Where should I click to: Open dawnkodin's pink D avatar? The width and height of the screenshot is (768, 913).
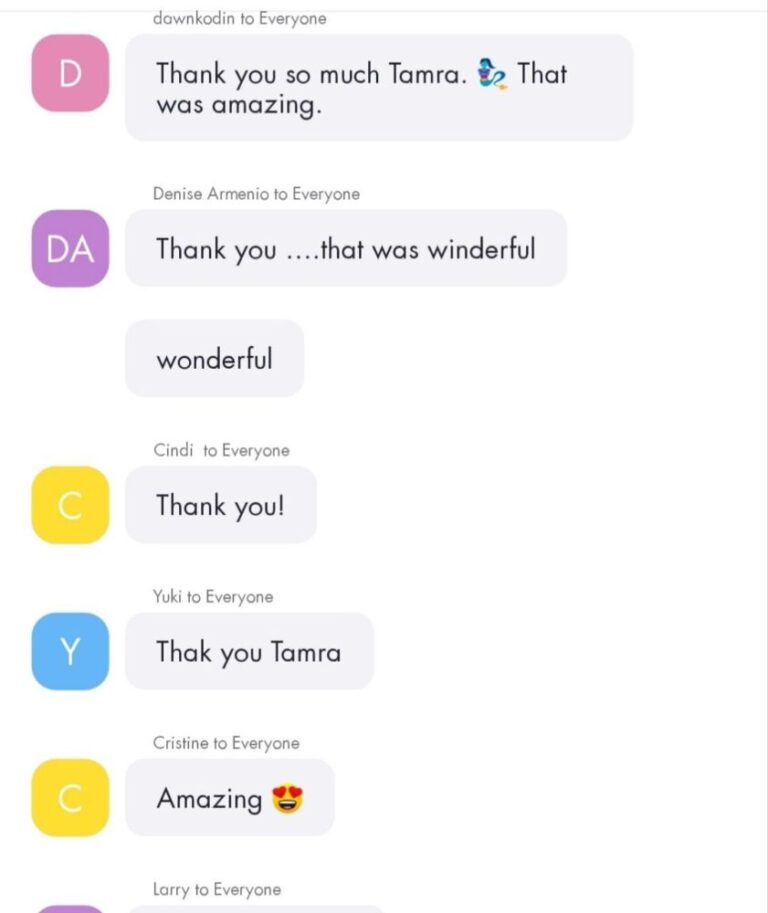[x=70, y=73]
